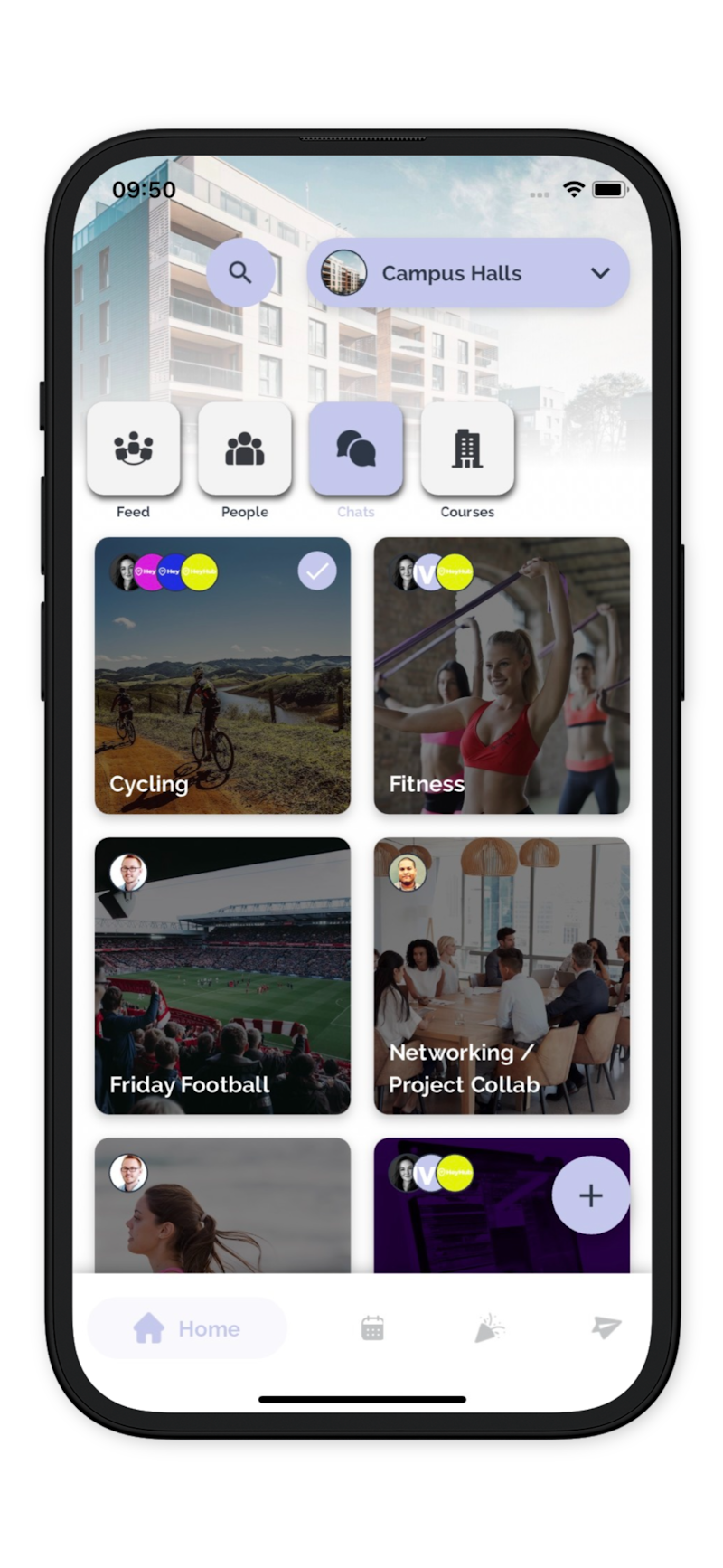Open the Fitness chat group
723x1568 pixels.
(502, 687)
